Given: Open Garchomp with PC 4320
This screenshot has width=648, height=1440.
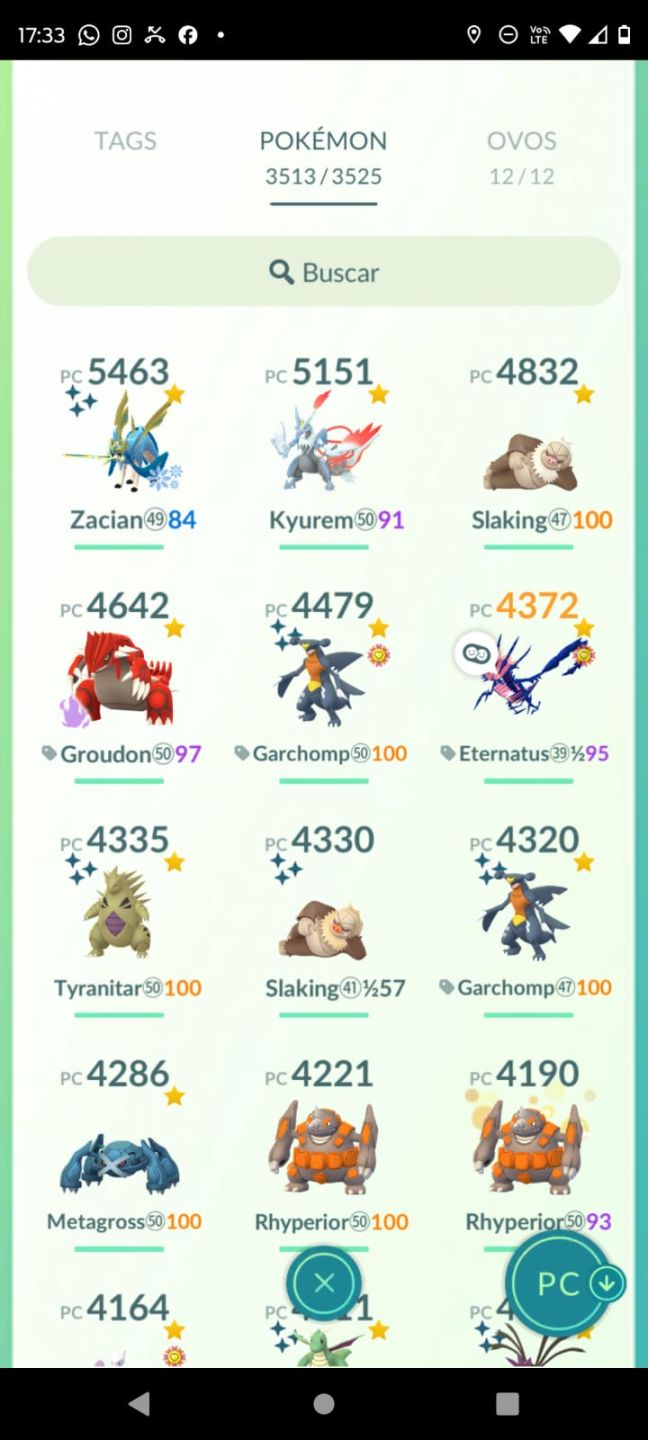Looking at the screenshot, I should tap(529, 920).
